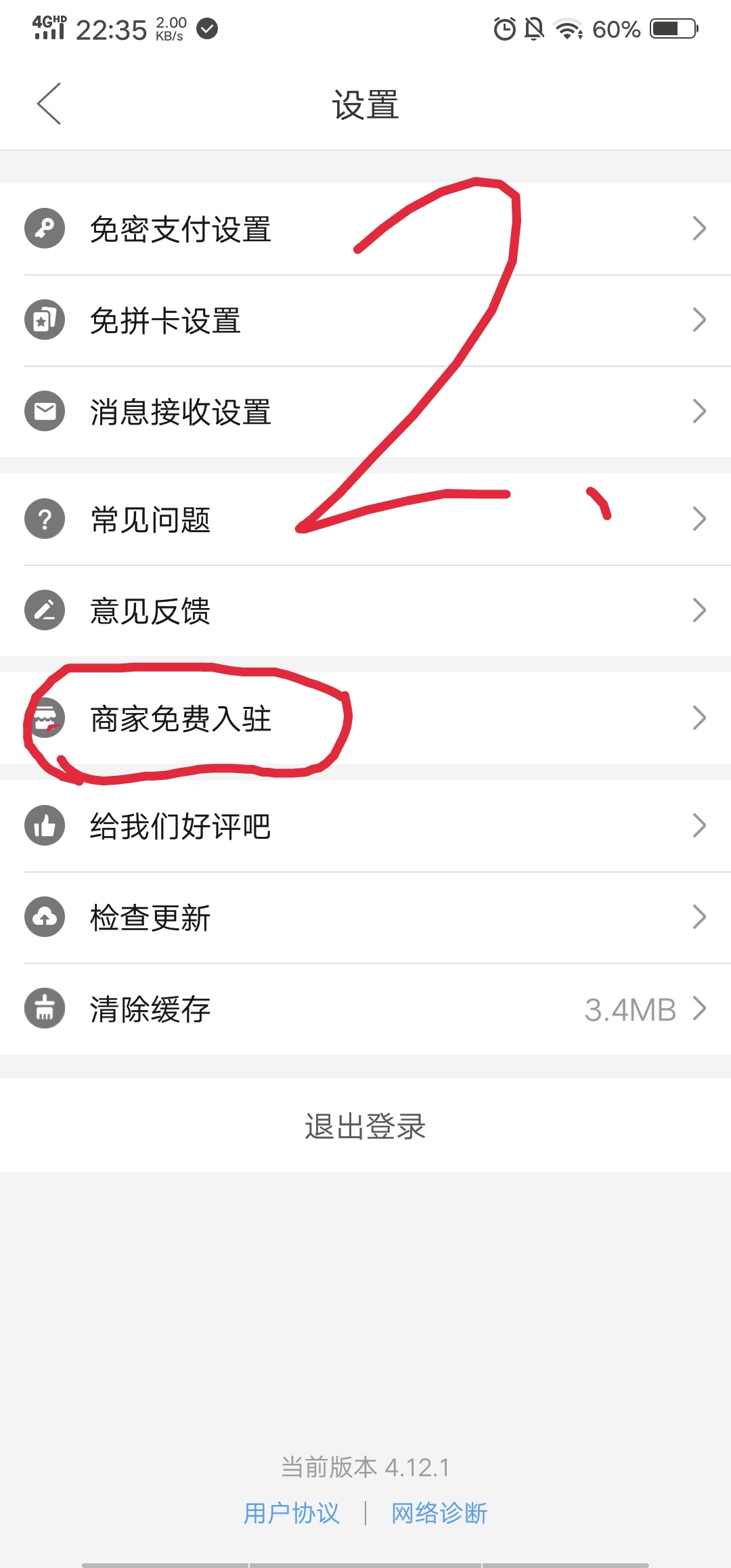Expand the 免密支付设置 row chevron
Screen dimensions: 731x1568
[700, 228]
